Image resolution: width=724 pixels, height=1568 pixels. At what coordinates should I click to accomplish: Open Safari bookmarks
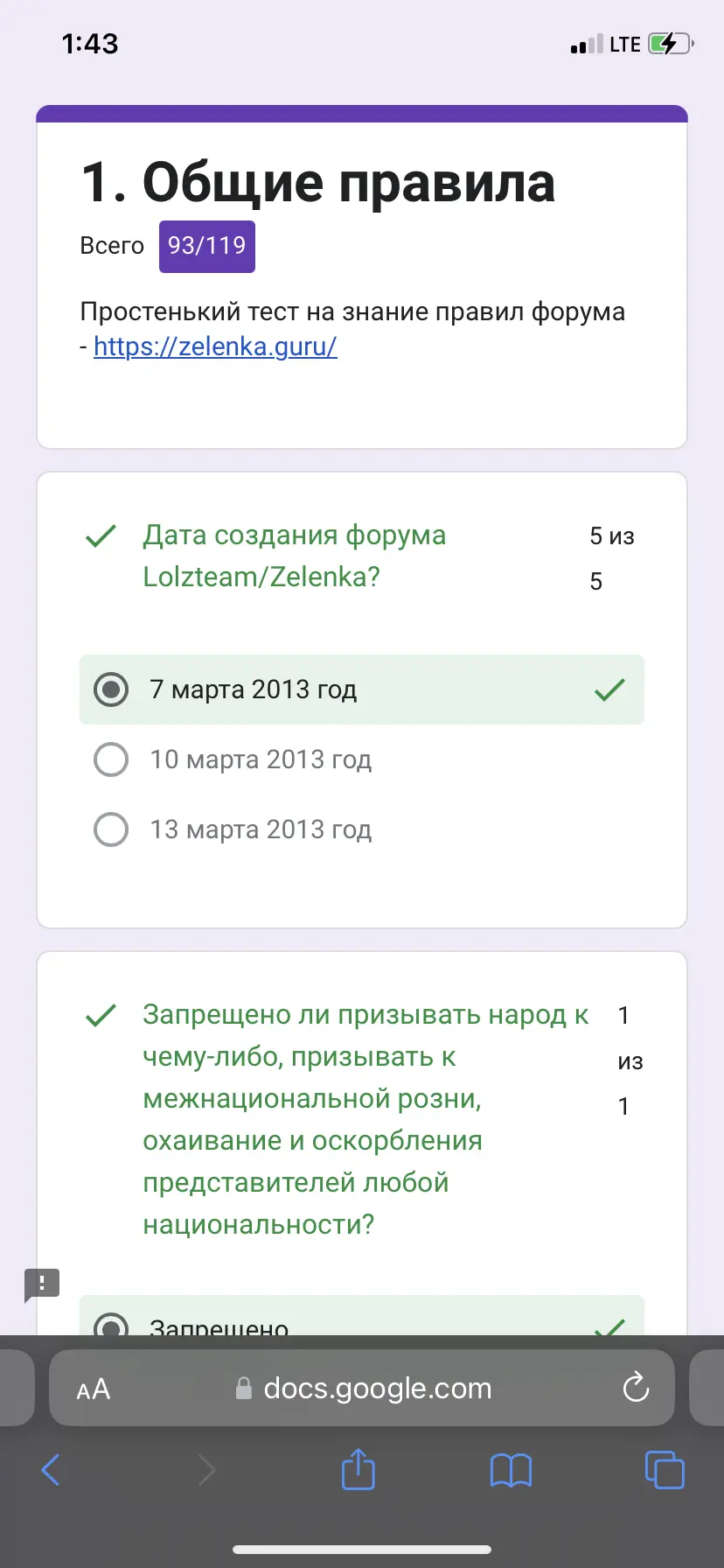pos(511,1470)
